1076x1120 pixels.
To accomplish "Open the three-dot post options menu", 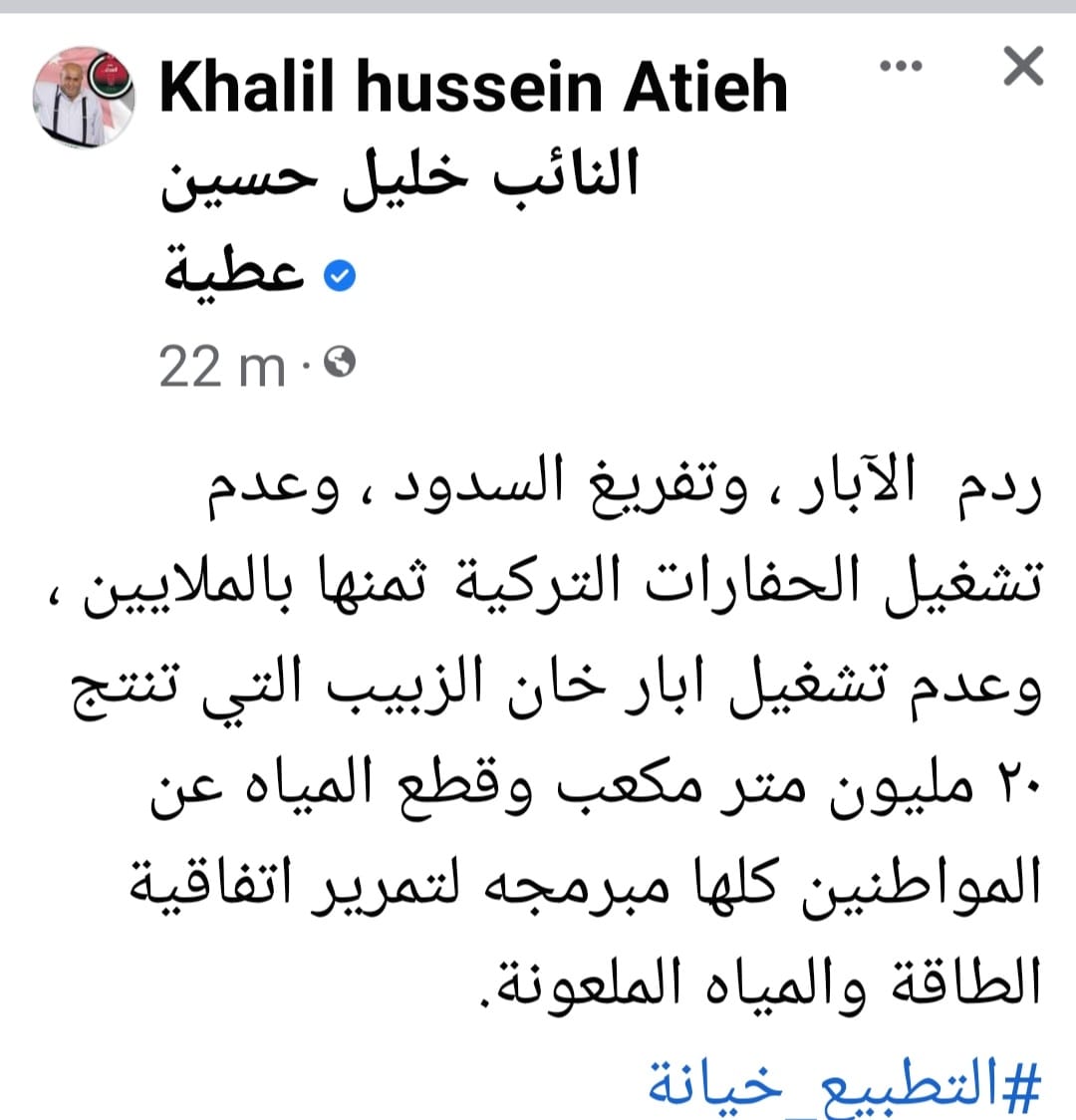I will click(x=901, y=67).
